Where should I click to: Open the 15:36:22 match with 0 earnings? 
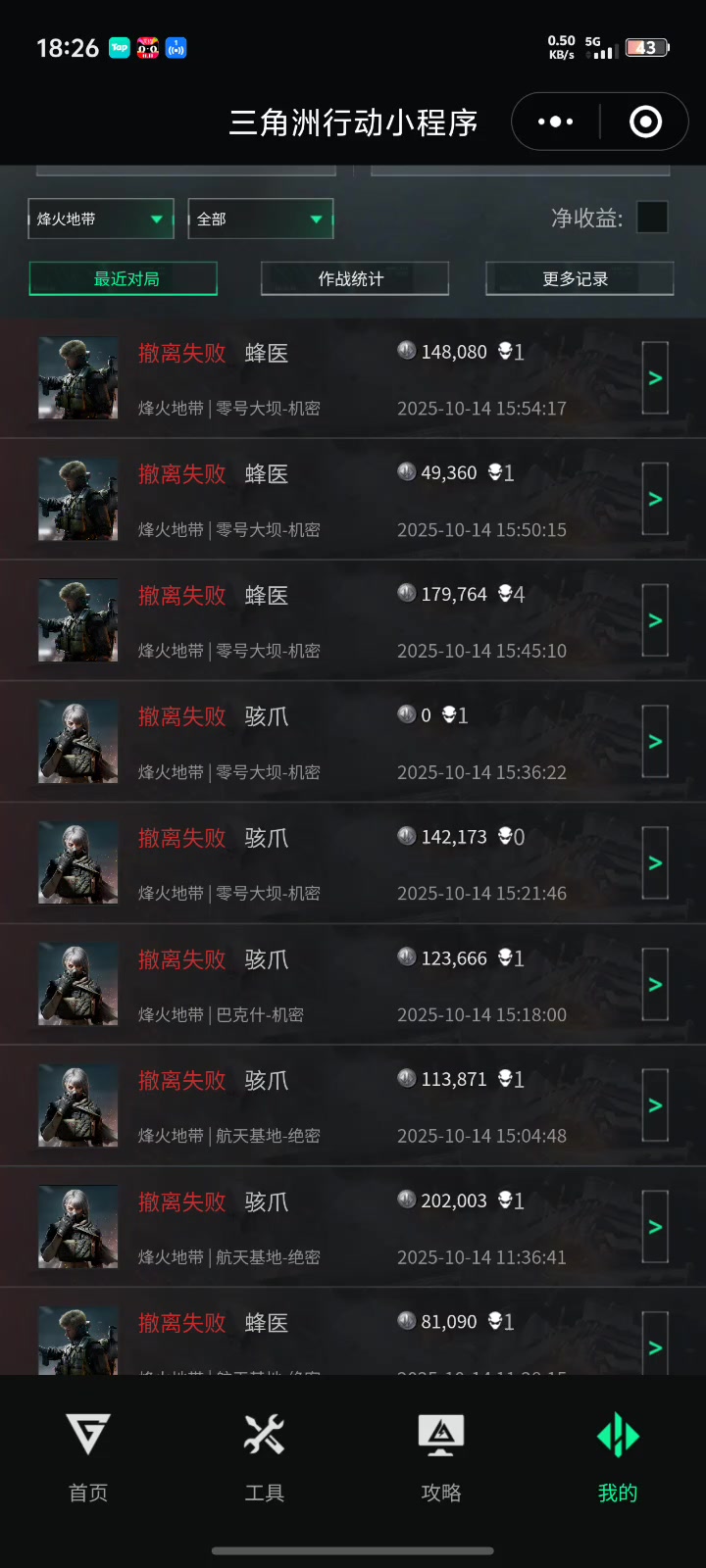(x=655, y=742)
